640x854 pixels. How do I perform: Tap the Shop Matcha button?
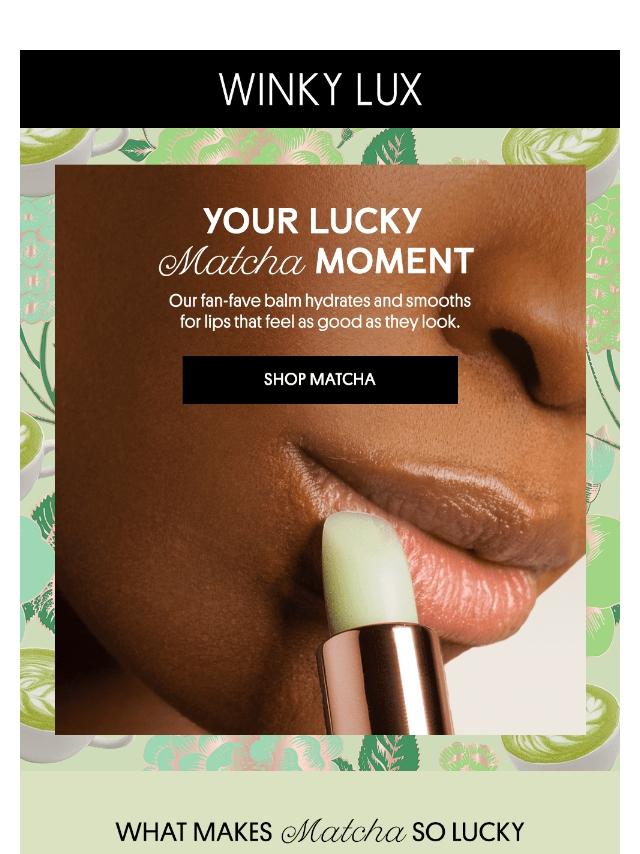point(320,380)
